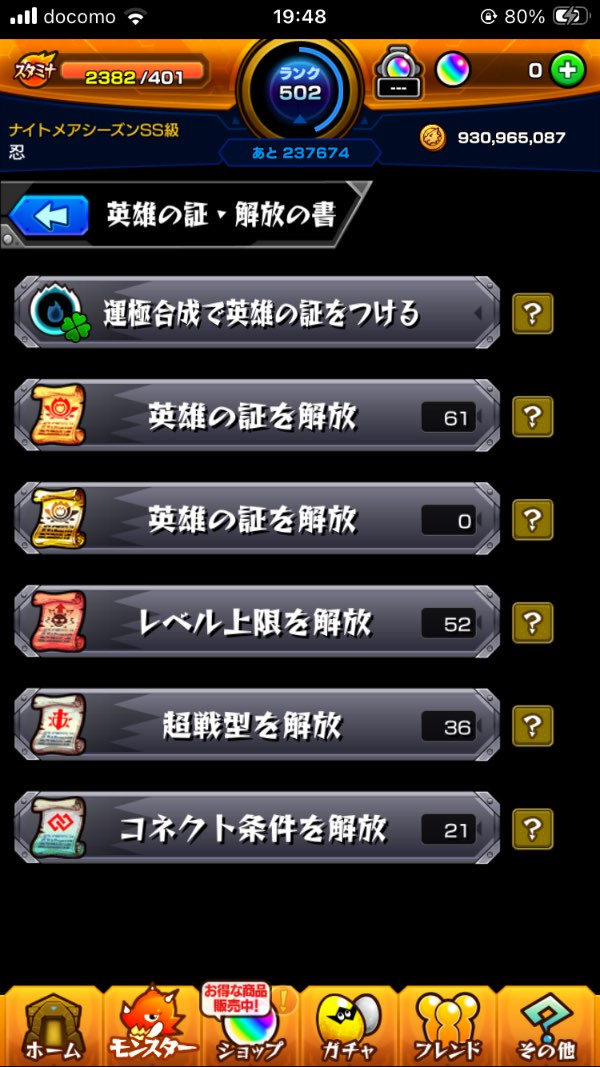Viewport: 600px width, 1067px height.
Task: Open the ショップ tab
Action: [x=250, y=1025]
